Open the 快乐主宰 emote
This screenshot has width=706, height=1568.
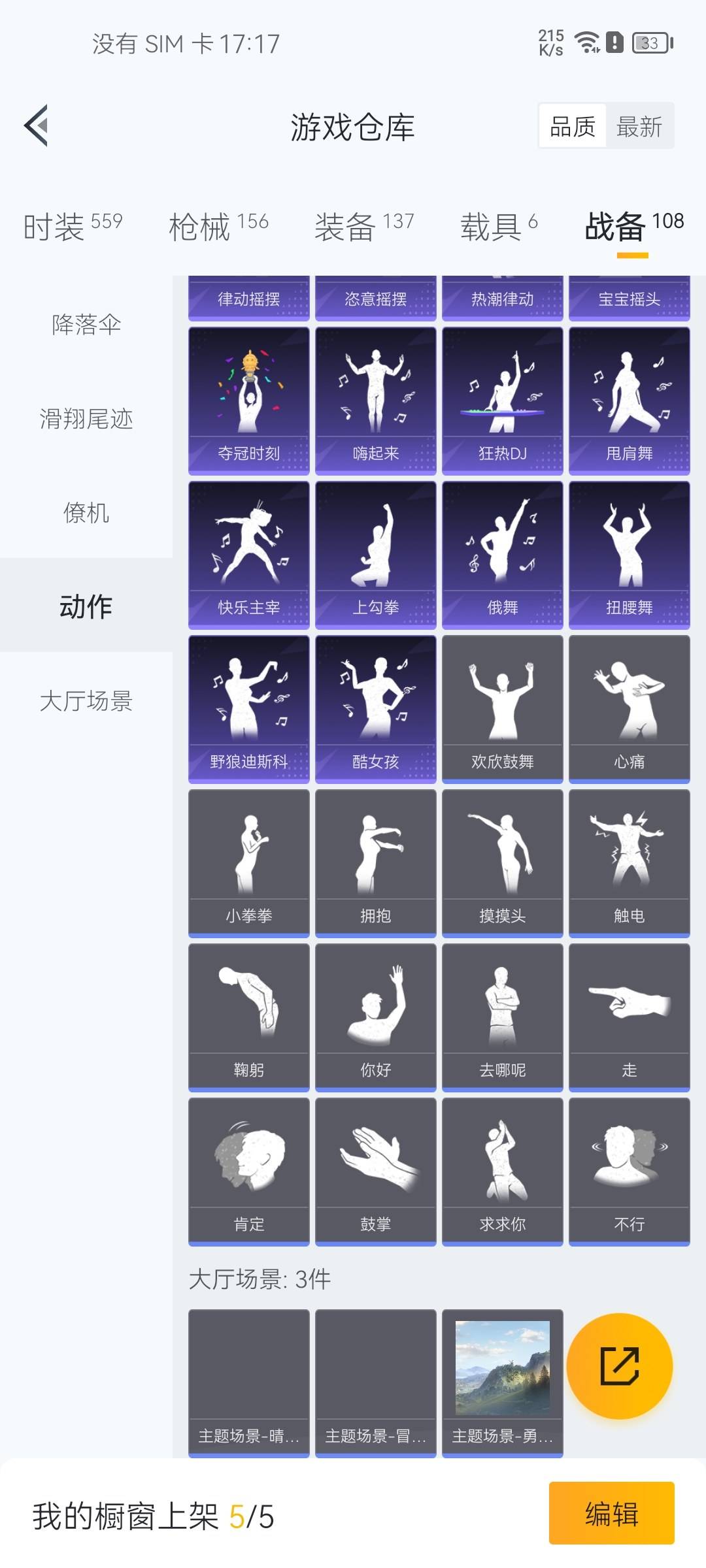tap(249, 555)
